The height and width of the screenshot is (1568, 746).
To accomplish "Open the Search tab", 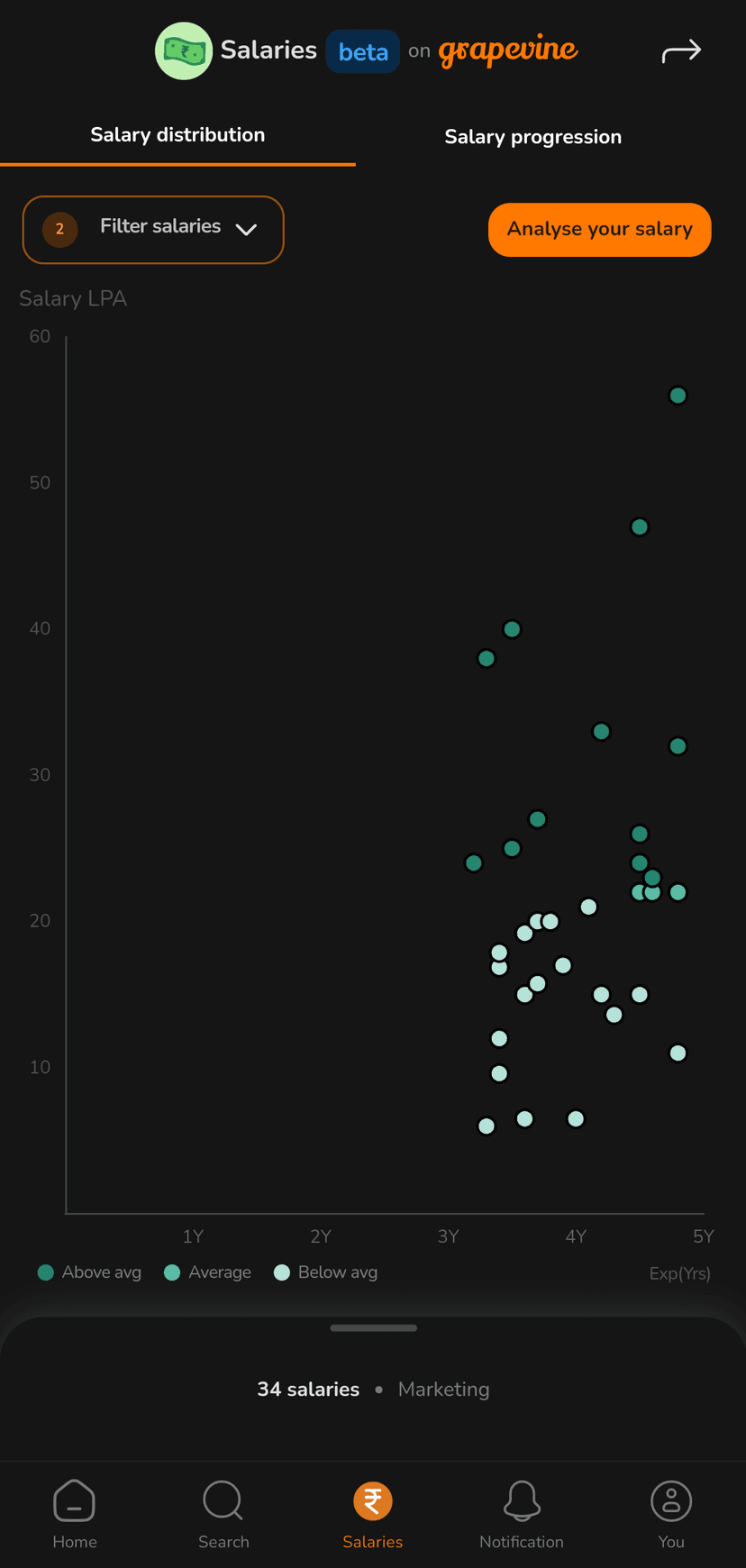I will pos(223,1514).
